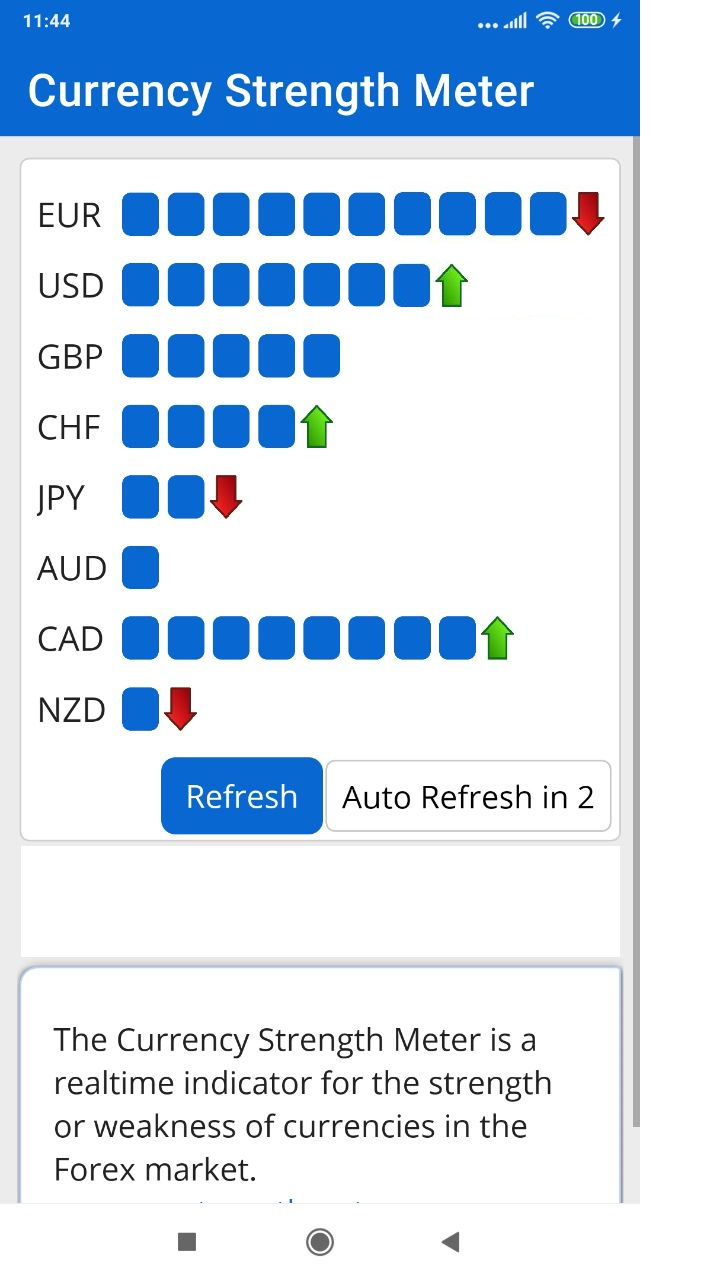Click the red down arrow next to EUR

(x=588, y=213)
